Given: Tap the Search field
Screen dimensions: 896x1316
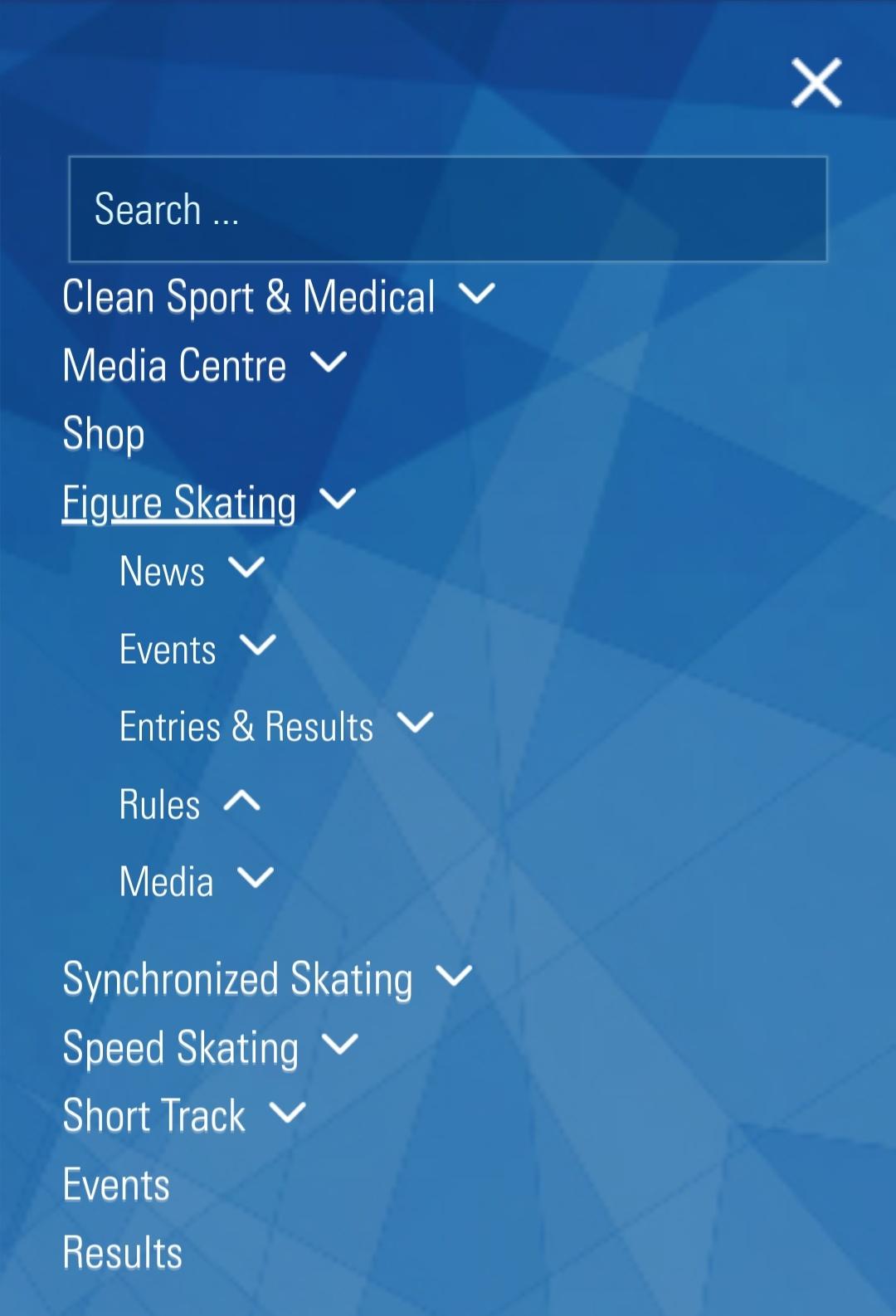Looking at the screenshot, I should (x=448, y=209).
